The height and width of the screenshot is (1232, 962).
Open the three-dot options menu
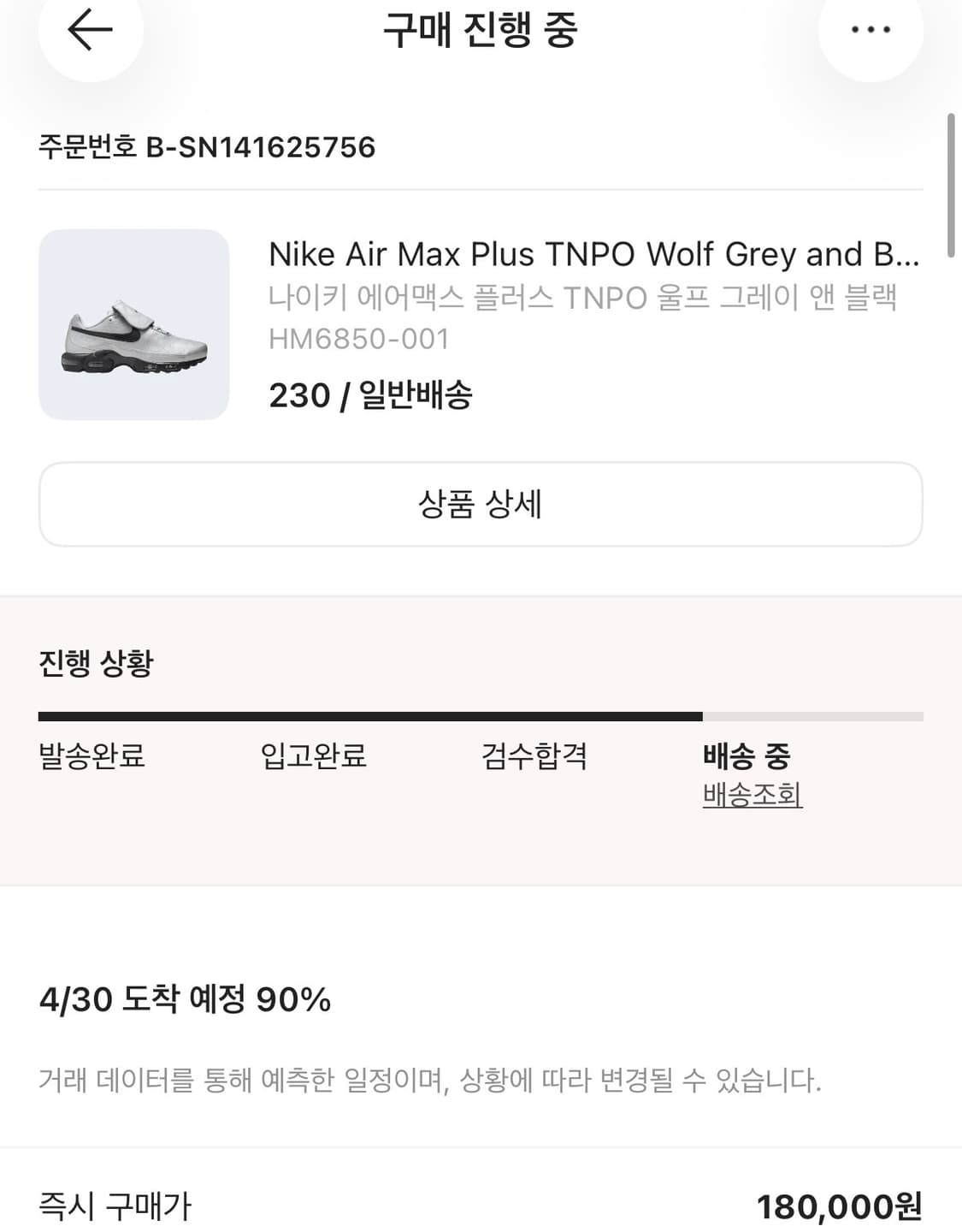click(870, 30)
